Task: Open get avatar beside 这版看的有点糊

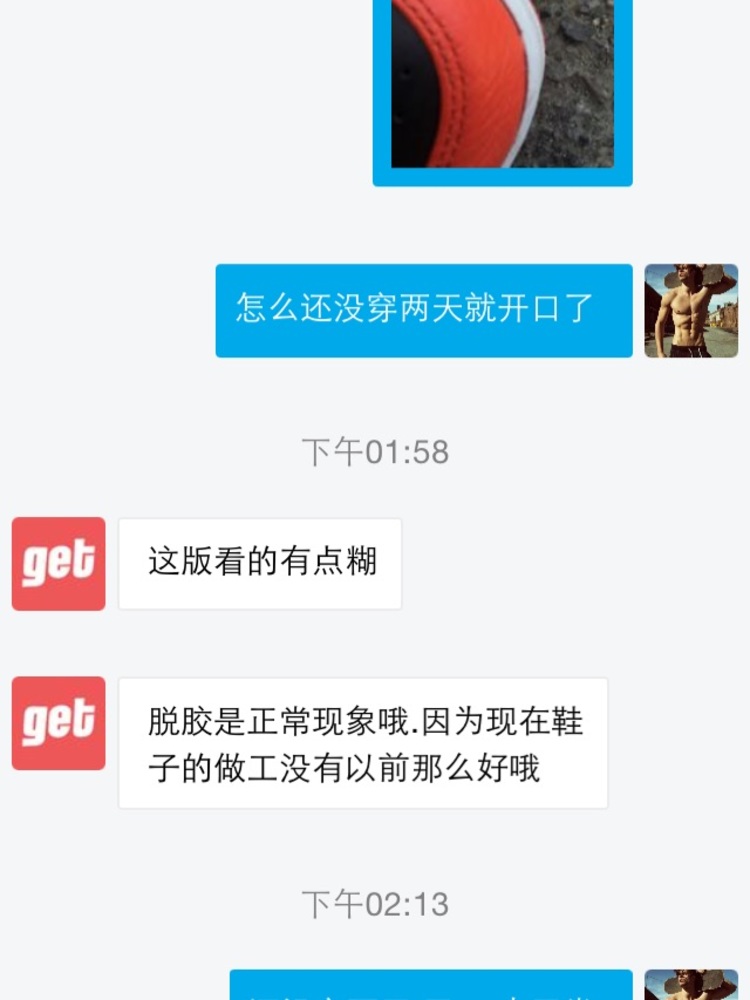Action: pyautogui.click(x=58, y=564)
